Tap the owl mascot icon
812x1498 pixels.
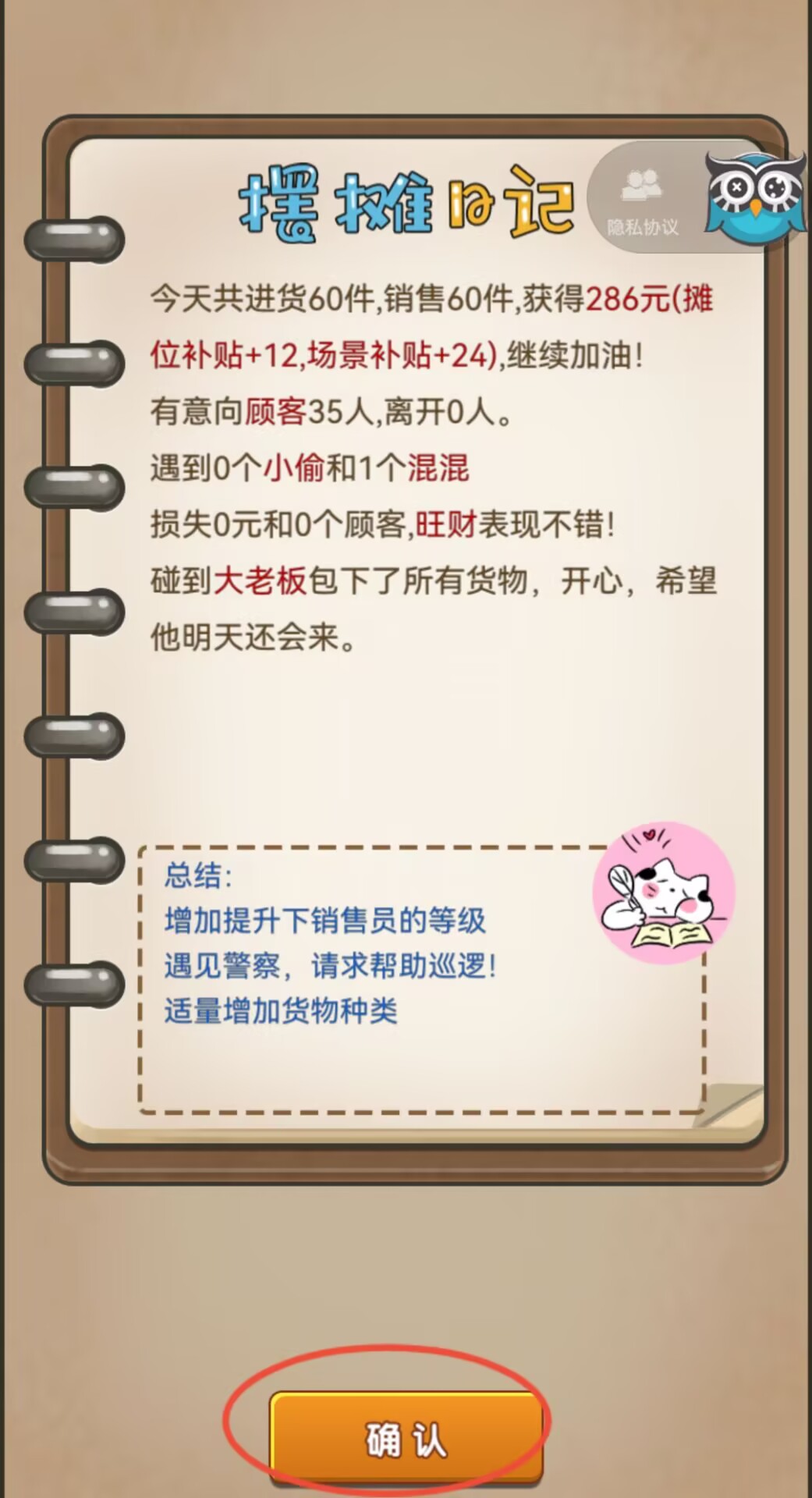755,195
